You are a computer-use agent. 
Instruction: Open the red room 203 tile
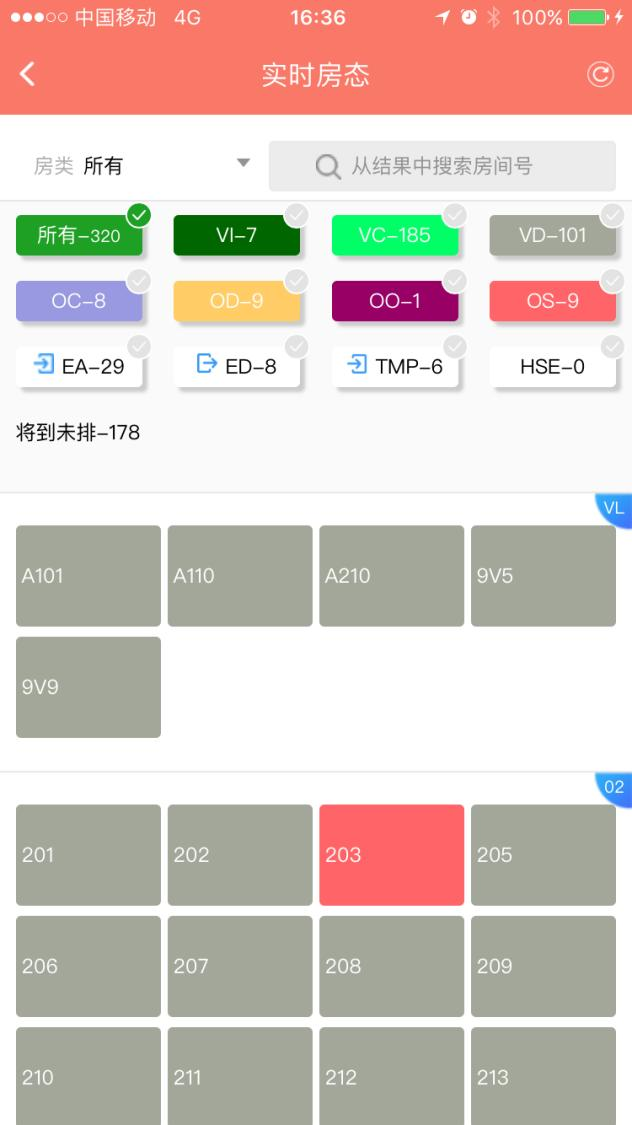[x=392, y=855]
